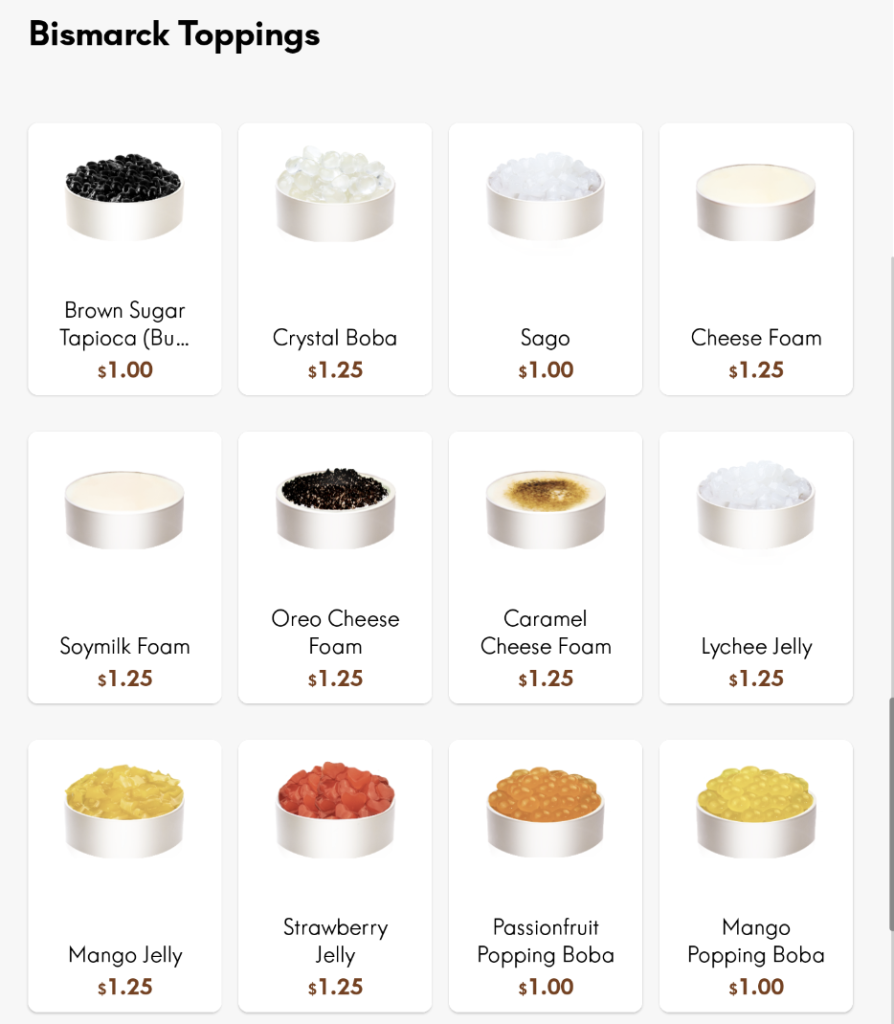Choose the Sago topping card
This screenshot has width=894, height=1024.
coord(545,259)
